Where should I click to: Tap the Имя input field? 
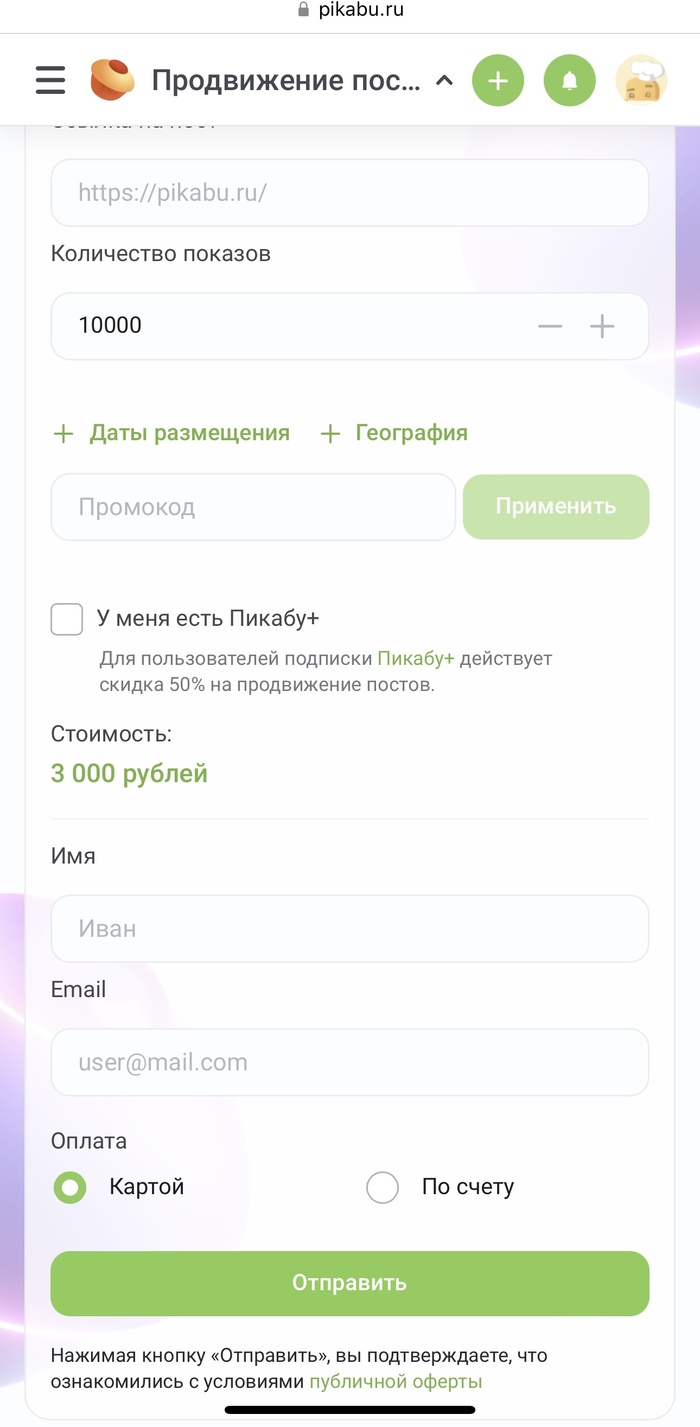point(350,929)
